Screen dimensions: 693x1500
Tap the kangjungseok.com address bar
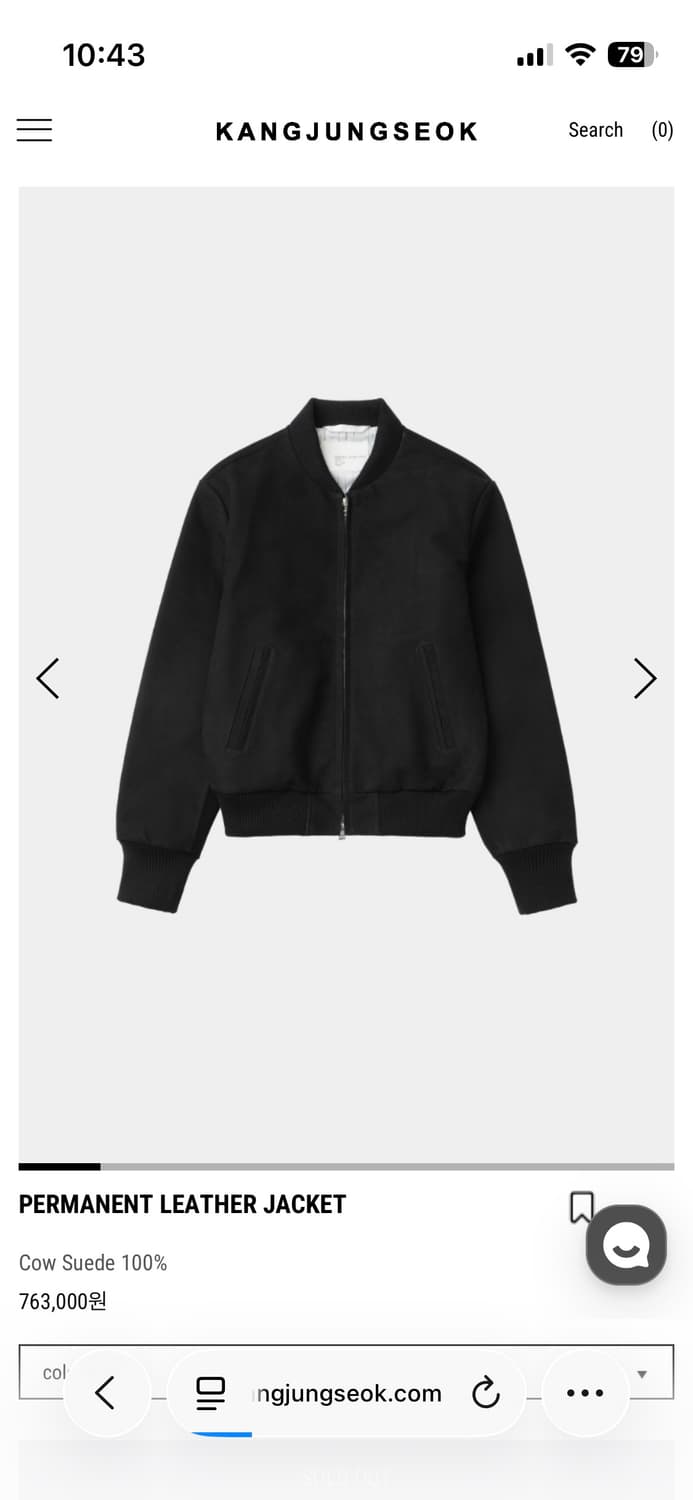[346, 1393]
